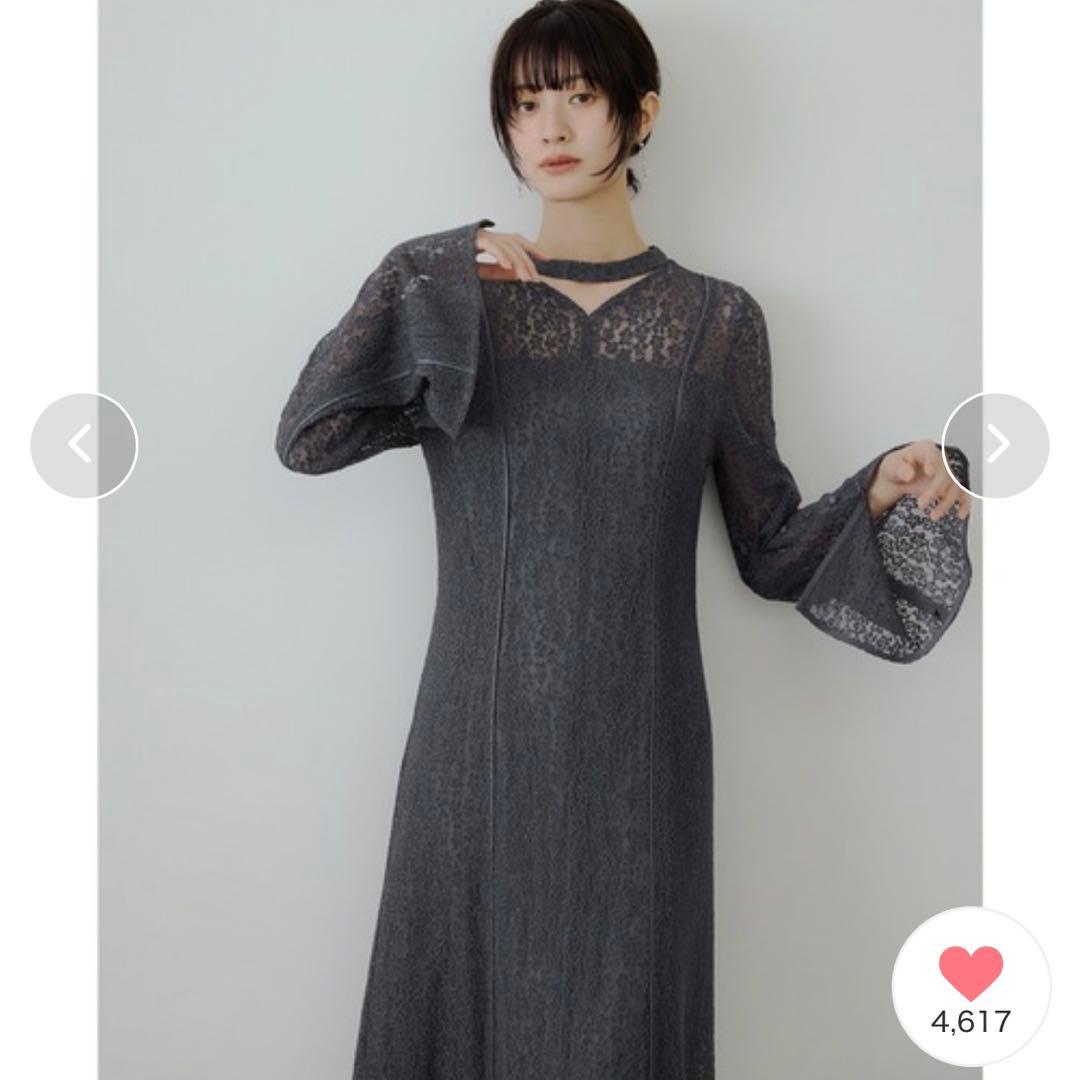This screenshot has width=1080, height=1080.
Task: Open the dress product image
Action: (540, 540)
